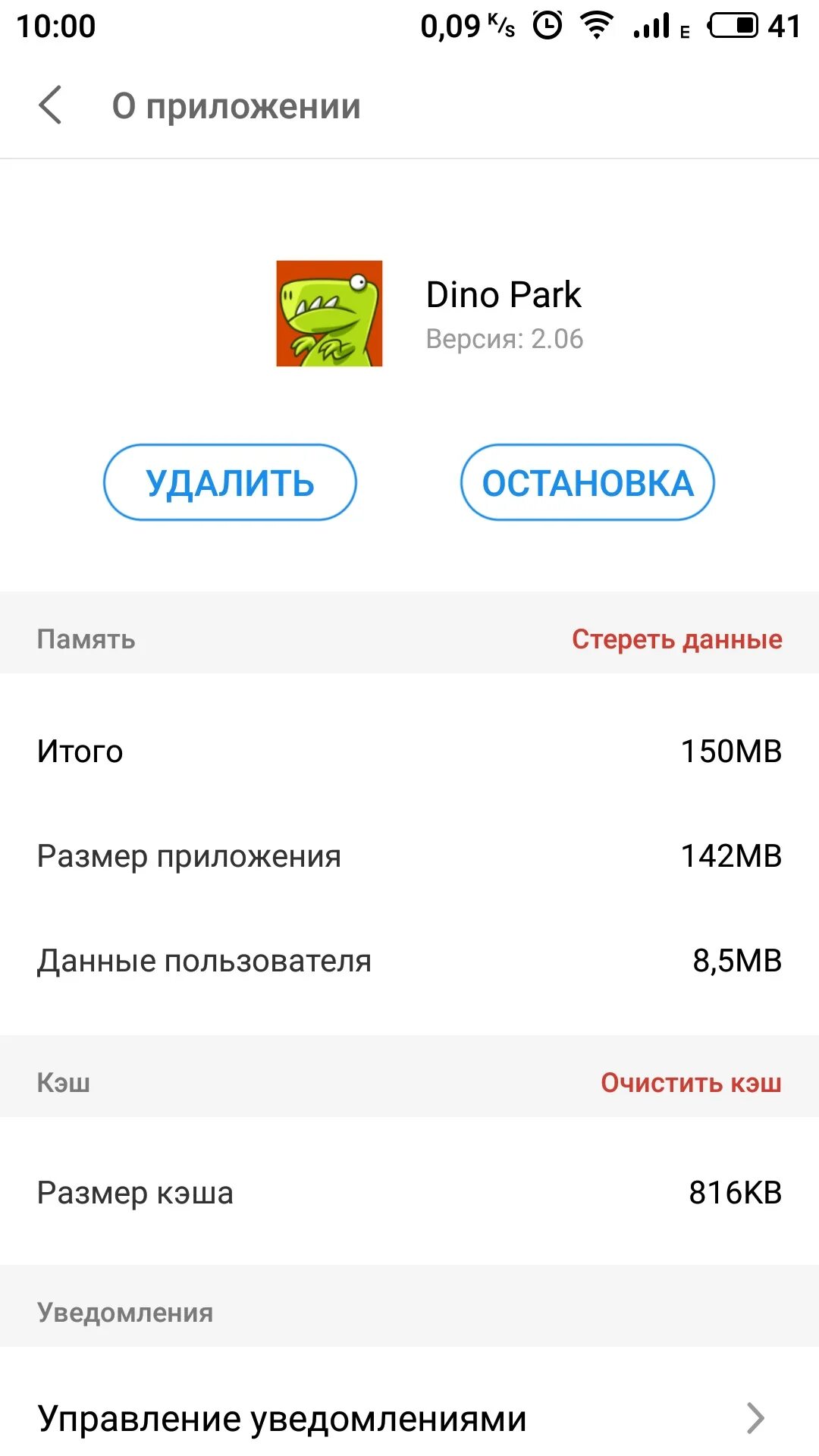
Task: Erase app data via Стереть данные
Action: point(676,639)
